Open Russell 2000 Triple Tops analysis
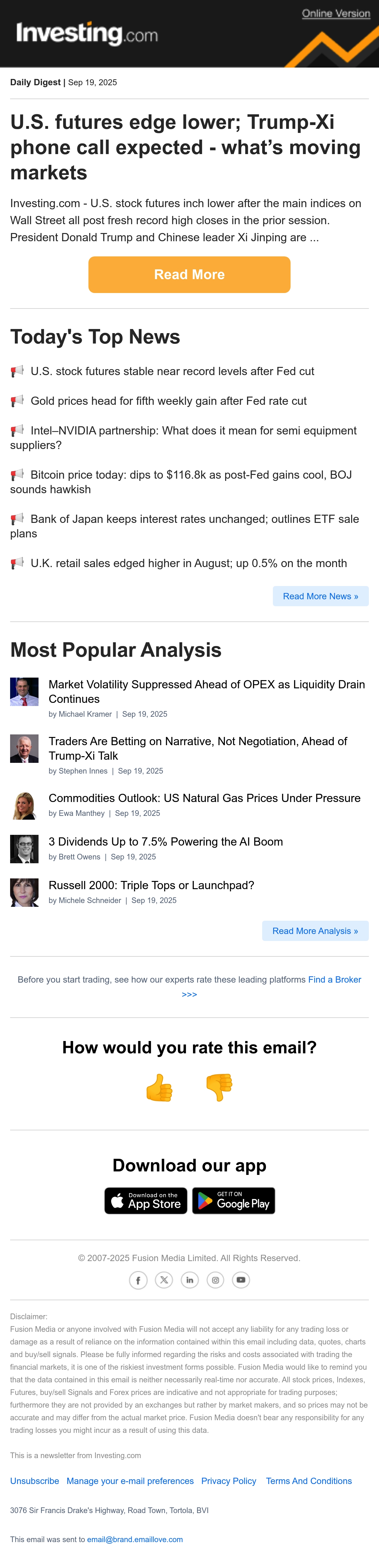This screenshot has height=1568, width=379. pos(151,885)
